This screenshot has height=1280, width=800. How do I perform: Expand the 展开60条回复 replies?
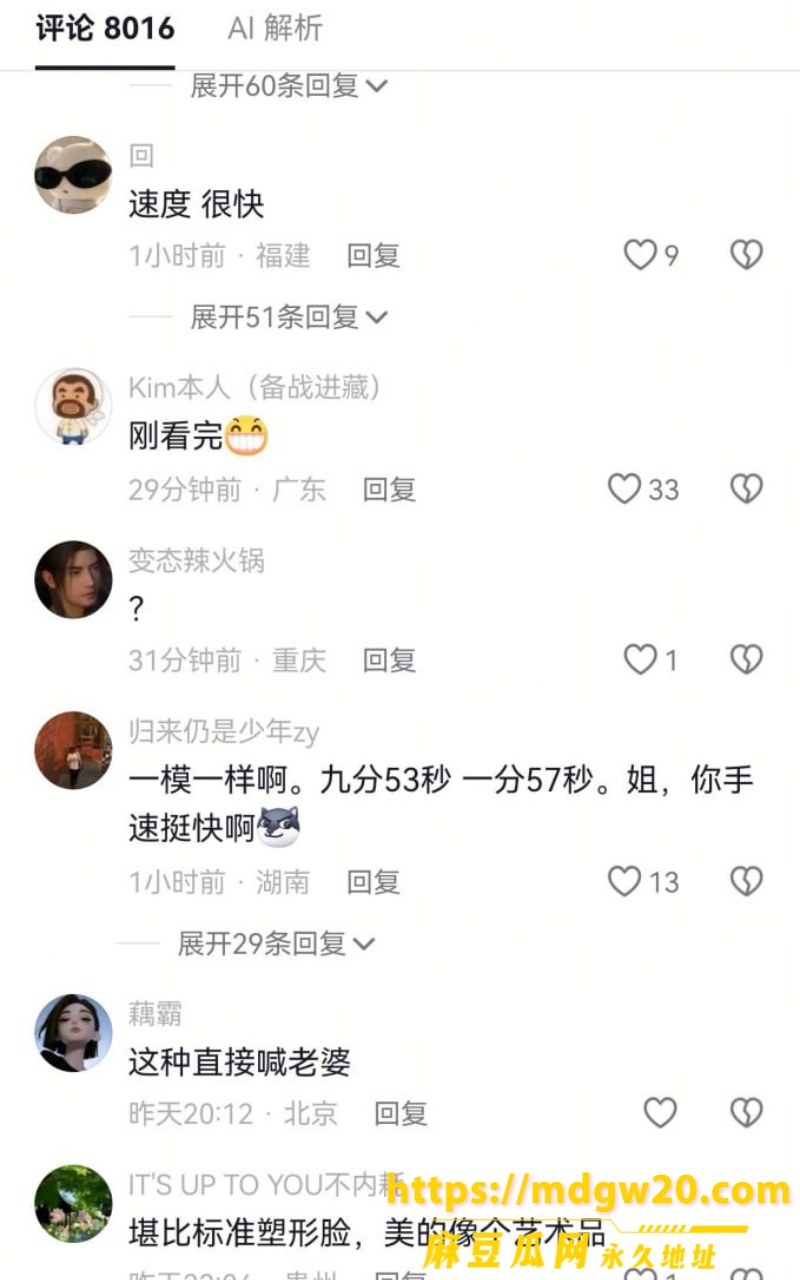click(x=288, y=86)
